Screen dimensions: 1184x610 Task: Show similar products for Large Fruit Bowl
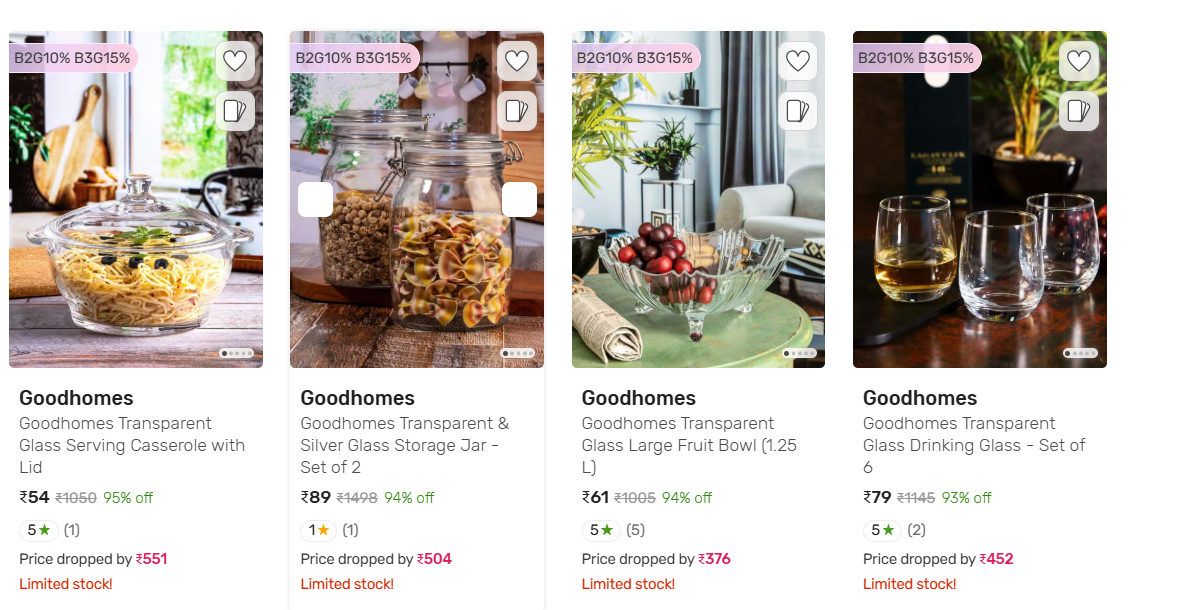click(x=797, y=111)
